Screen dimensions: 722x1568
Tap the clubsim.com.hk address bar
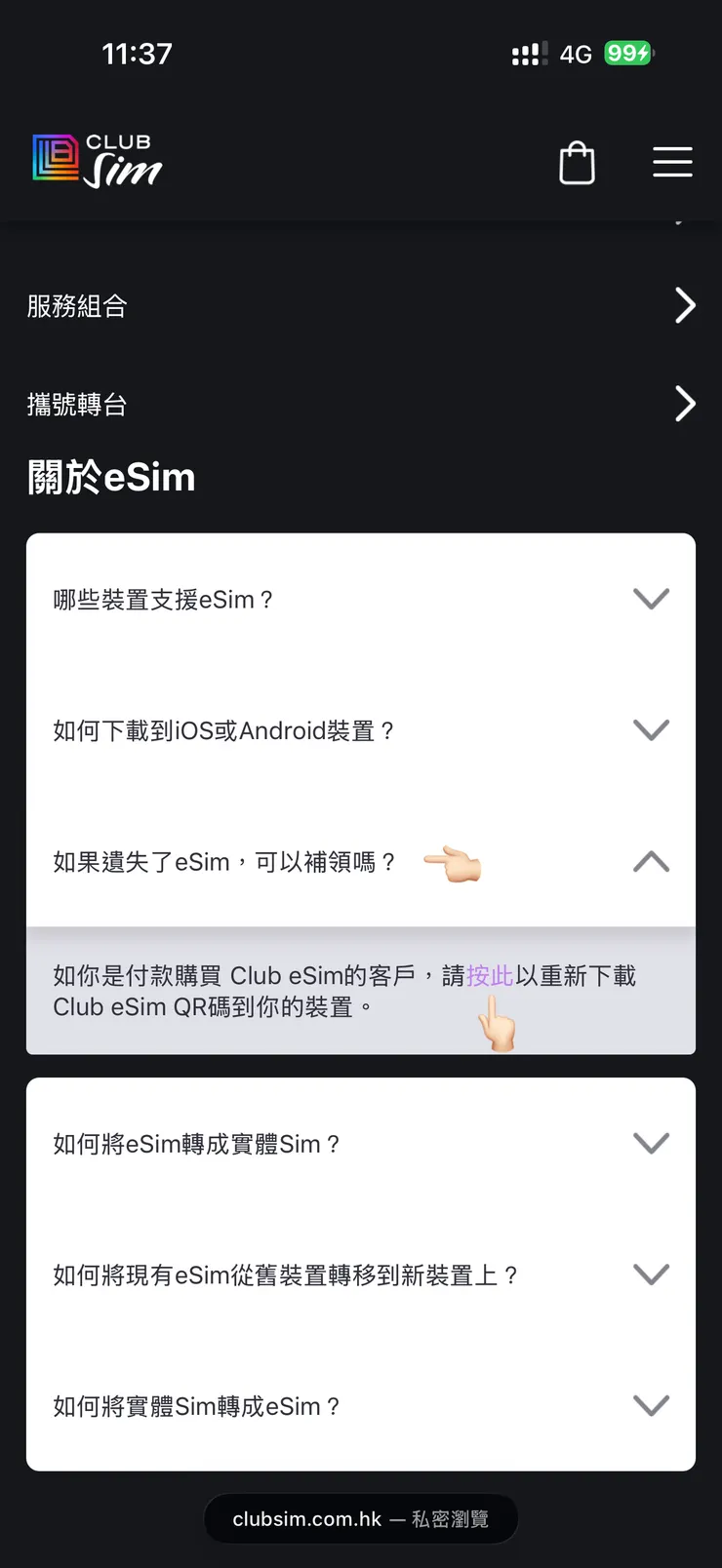(x=361, y=1517)
